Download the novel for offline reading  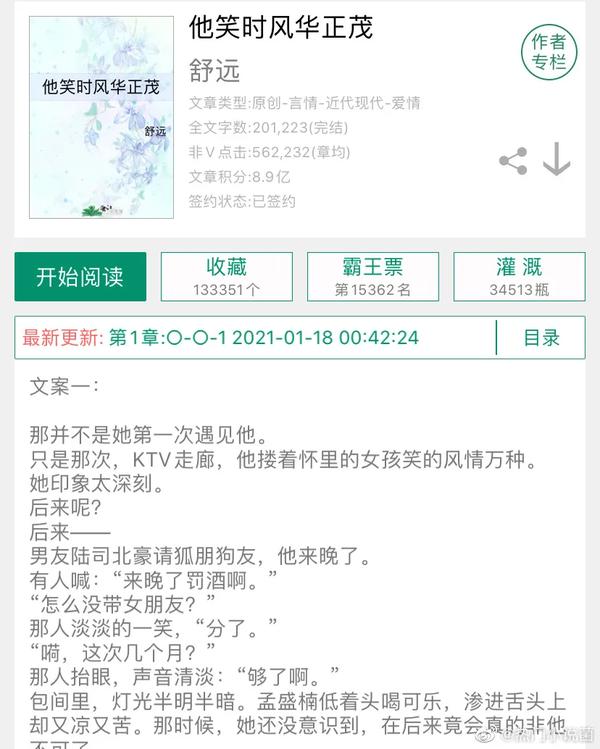(556, 161)
